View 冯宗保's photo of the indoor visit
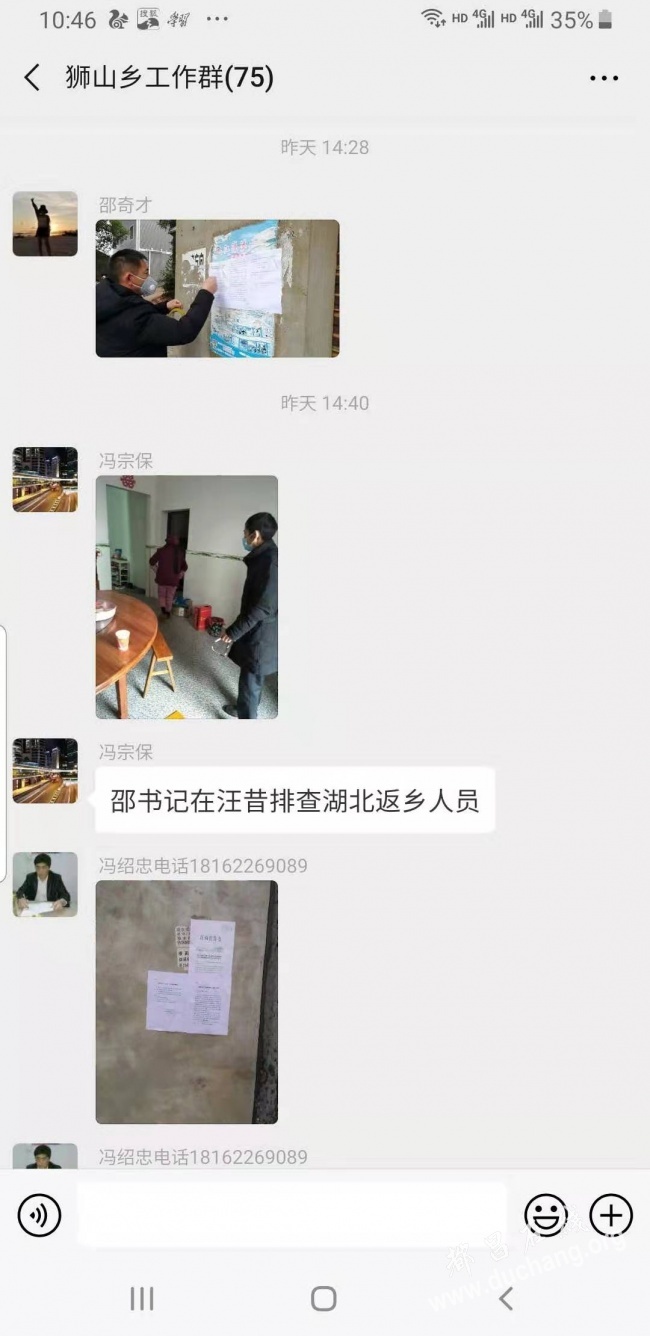This screenshot has width=650, height=1336. [186, 597]
